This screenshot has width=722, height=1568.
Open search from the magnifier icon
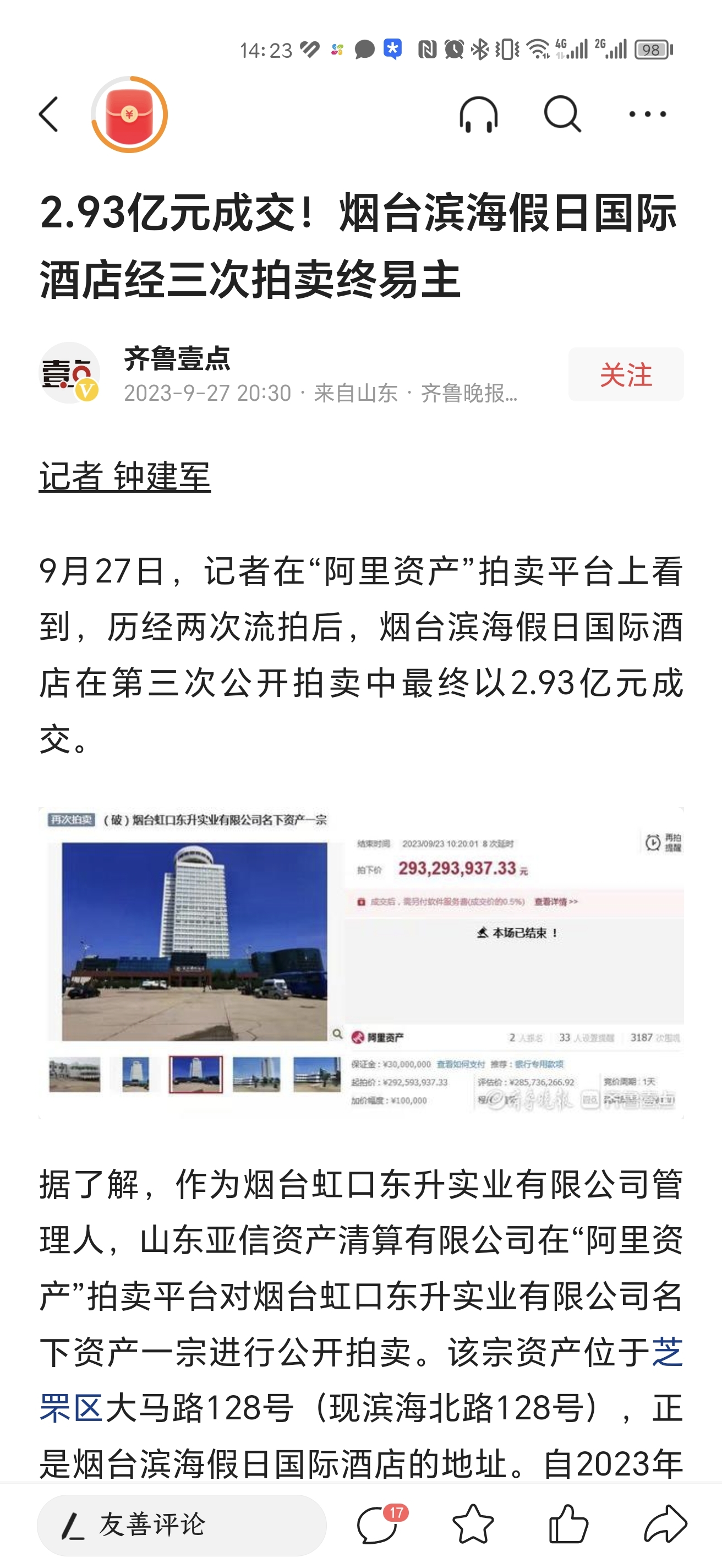click(562, 115)
